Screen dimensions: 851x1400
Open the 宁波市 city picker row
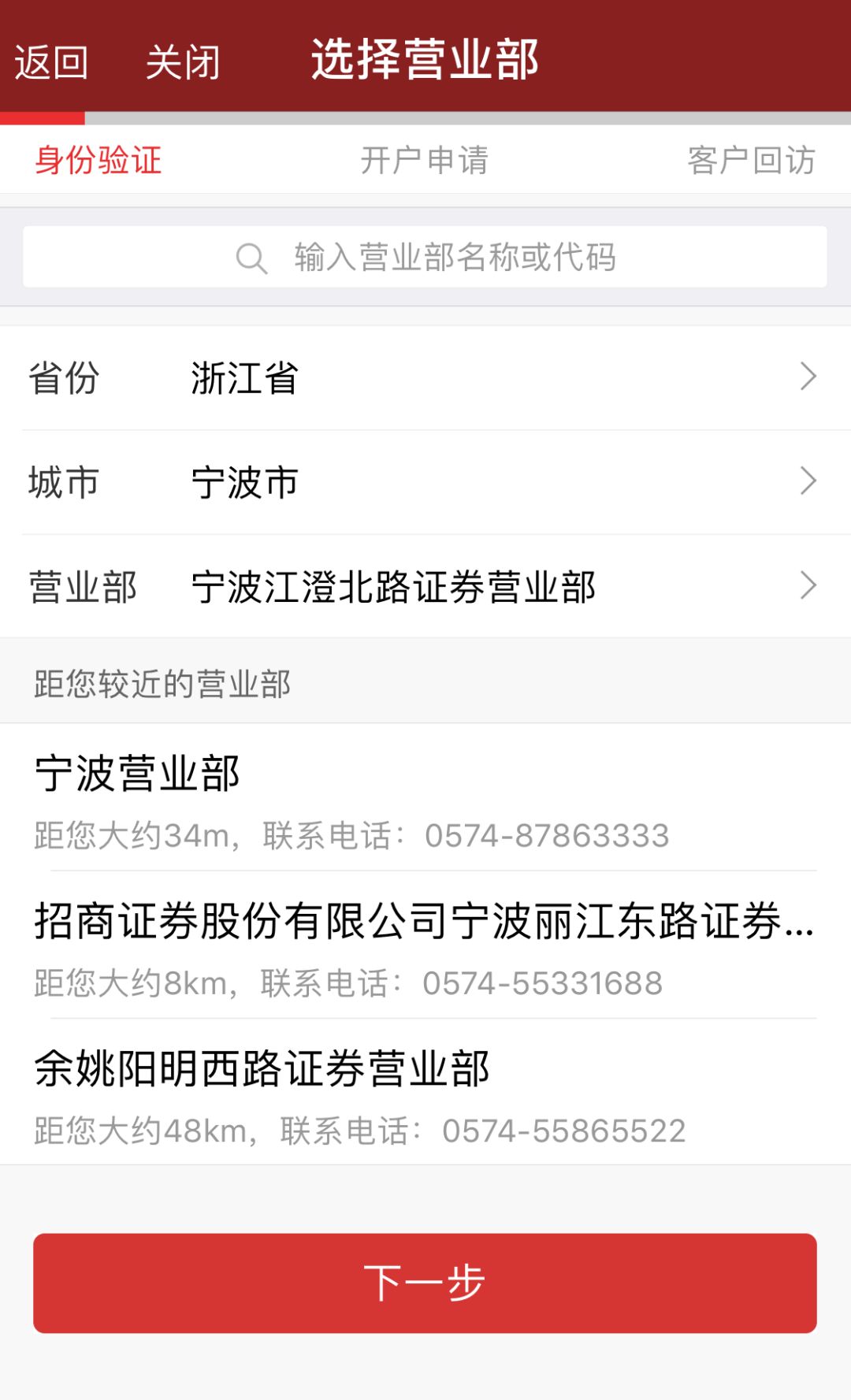[x=244, y=483]
